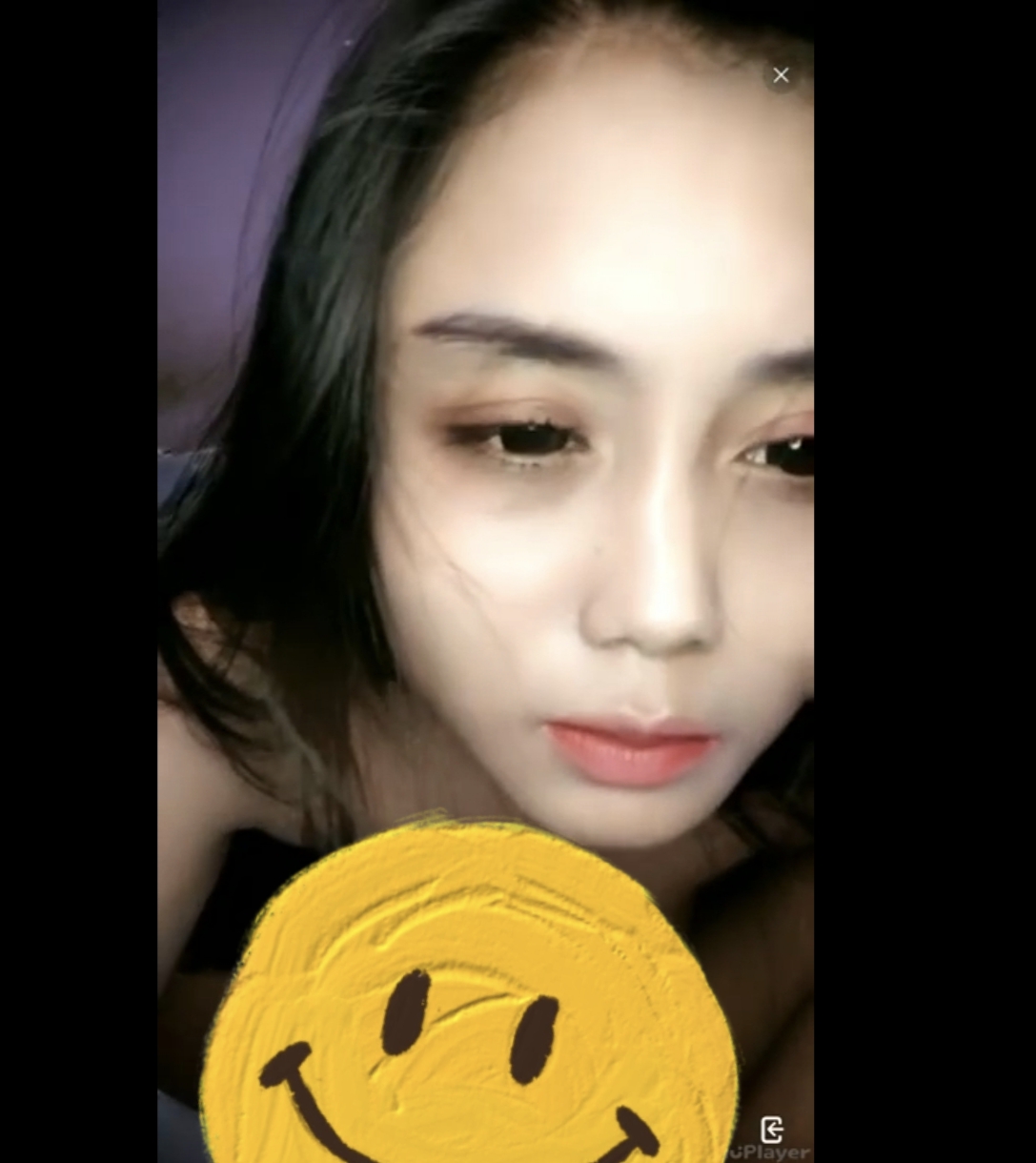Tap the exit arrow icon
1036x1163 pixels.
[772, 1130]
